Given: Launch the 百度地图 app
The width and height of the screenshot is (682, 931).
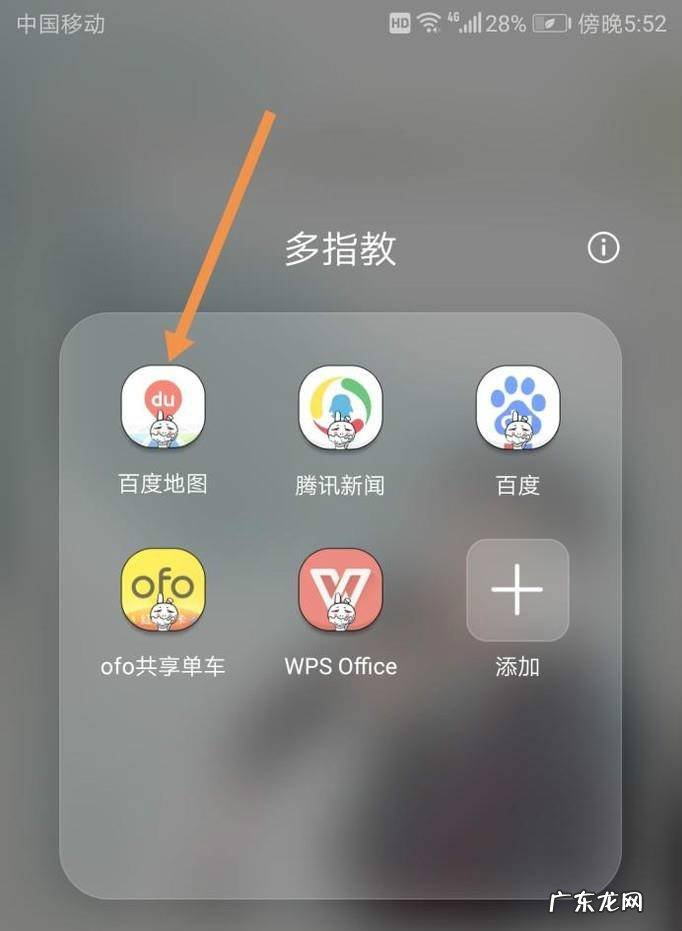Looking at the screenshot, I should [163, 407].
